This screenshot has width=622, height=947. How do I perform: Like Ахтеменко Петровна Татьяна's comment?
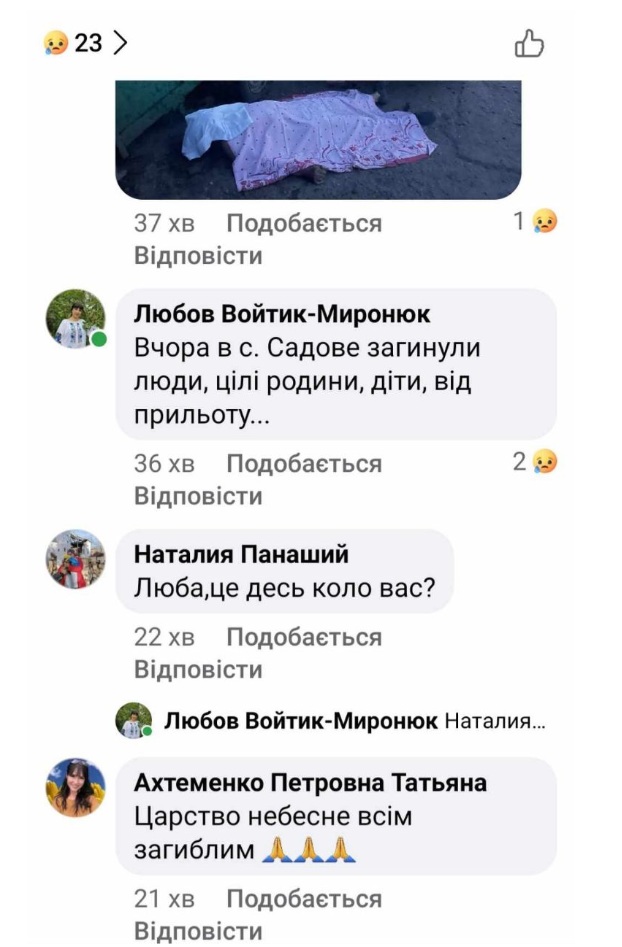[x=303, y=899]
